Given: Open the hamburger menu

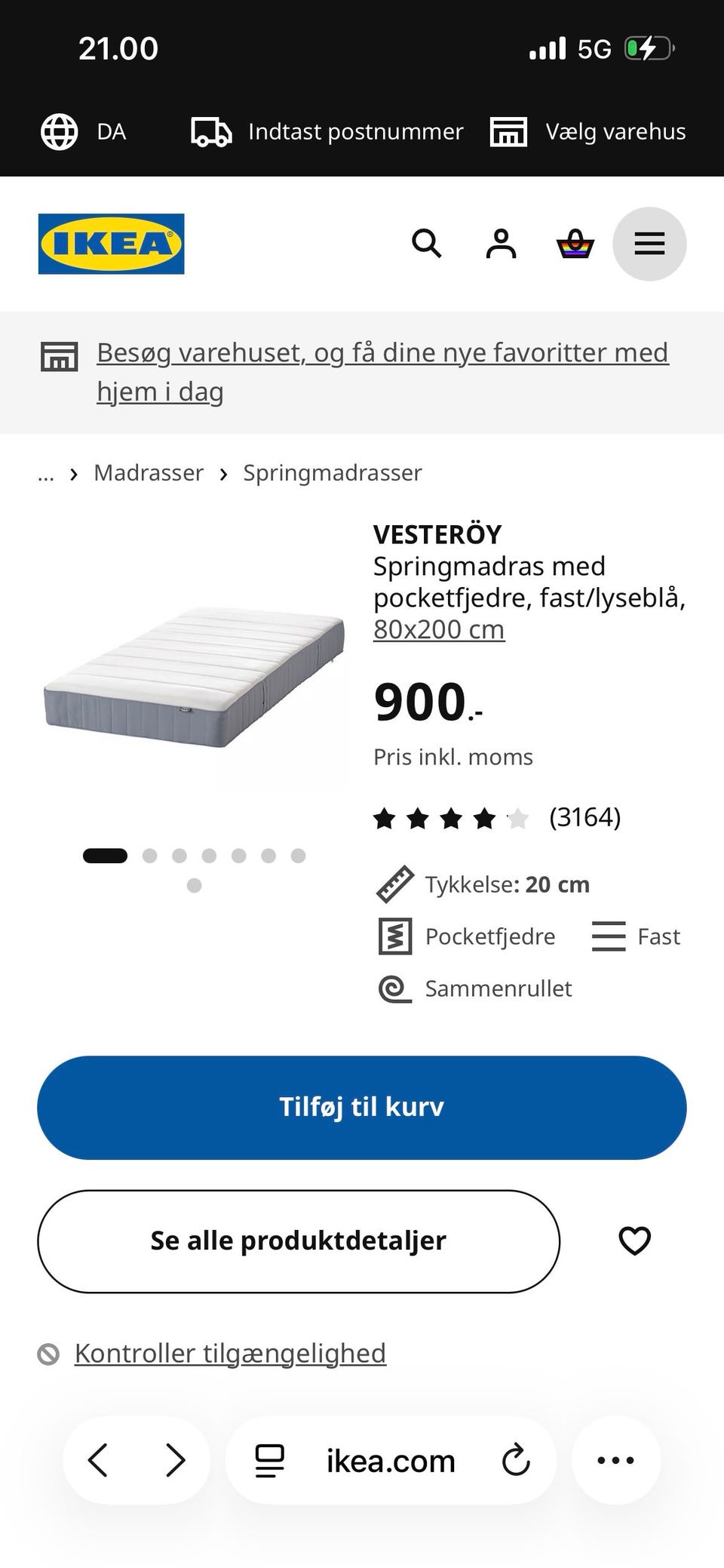Looking at the screenshot, I should pyautogui.click(x=649, y=244).
